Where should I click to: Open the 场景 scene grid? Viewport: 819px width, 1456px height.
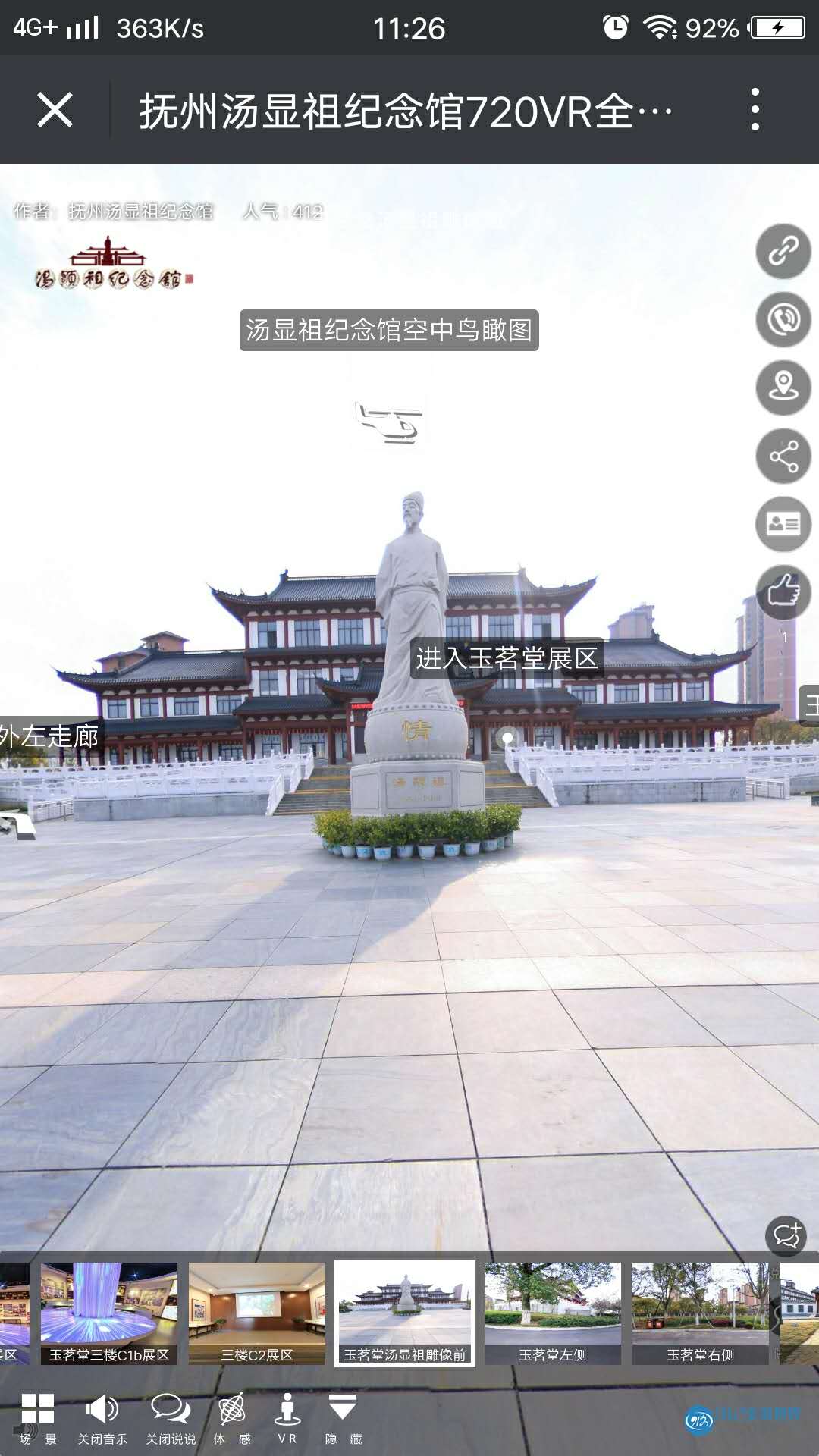click(38, 1418)
